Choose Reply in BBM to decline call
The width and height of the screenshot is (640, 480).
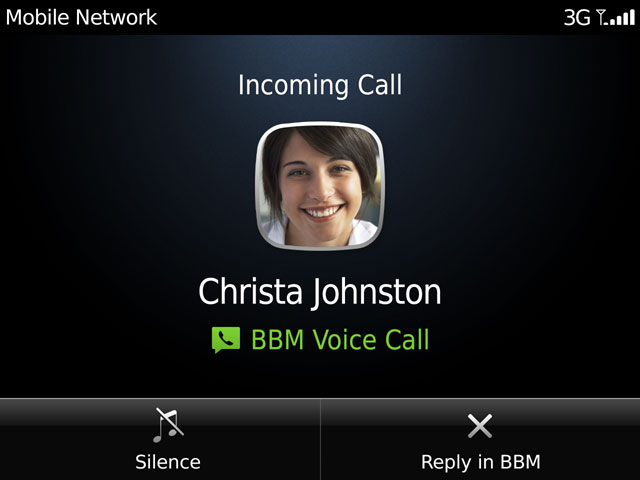(x=480, y=440)
